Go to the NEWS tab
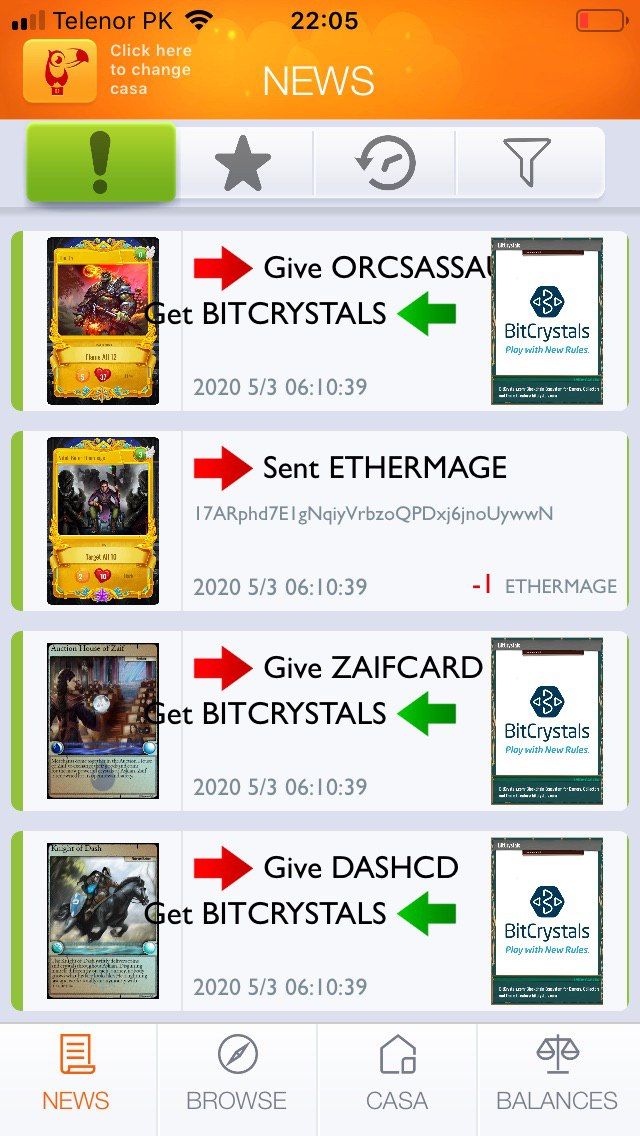Image resolution: width=640 pixels, height=1136 pixels. (x=76, y=1074)
